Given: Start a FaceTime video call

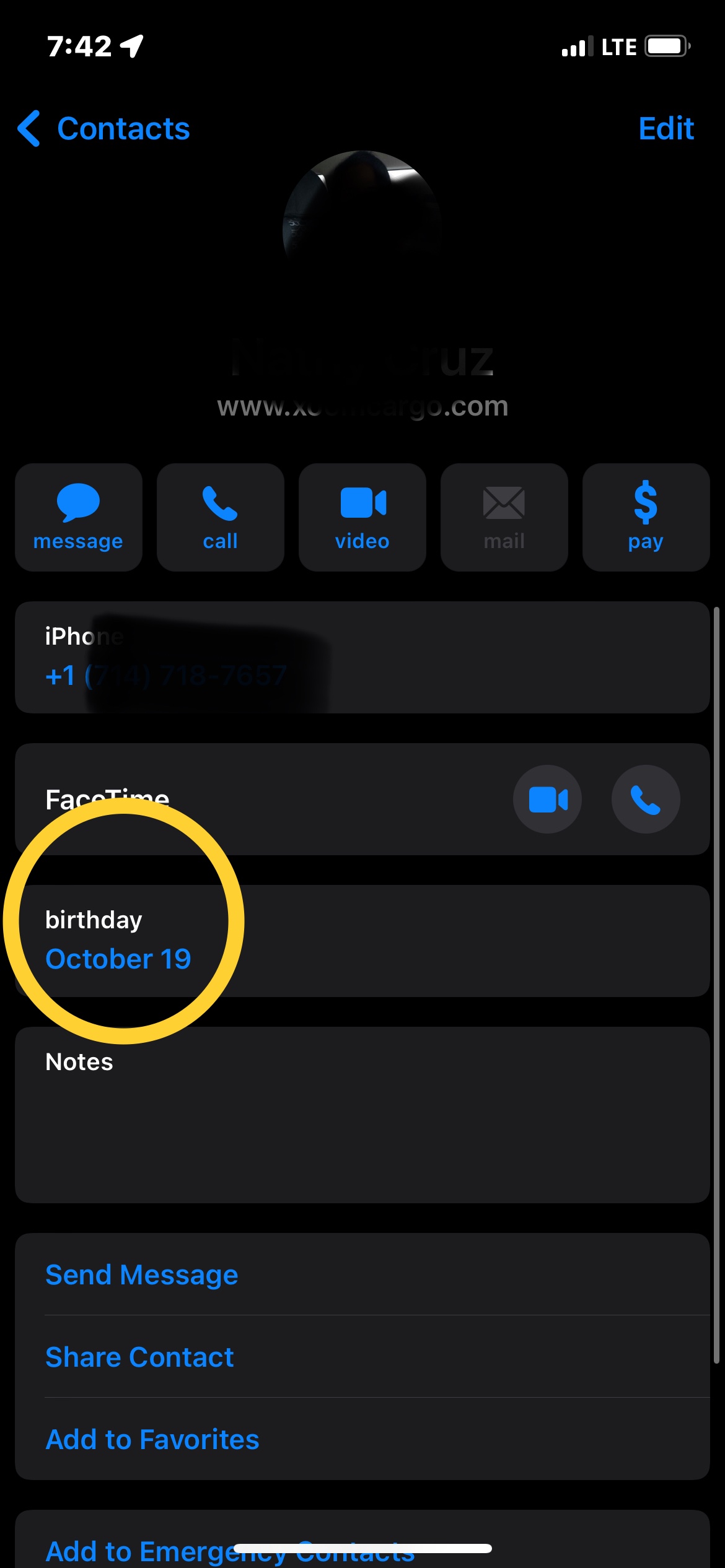Looking at the screenshot, I should pyautogui.click(x=547, y=799).
